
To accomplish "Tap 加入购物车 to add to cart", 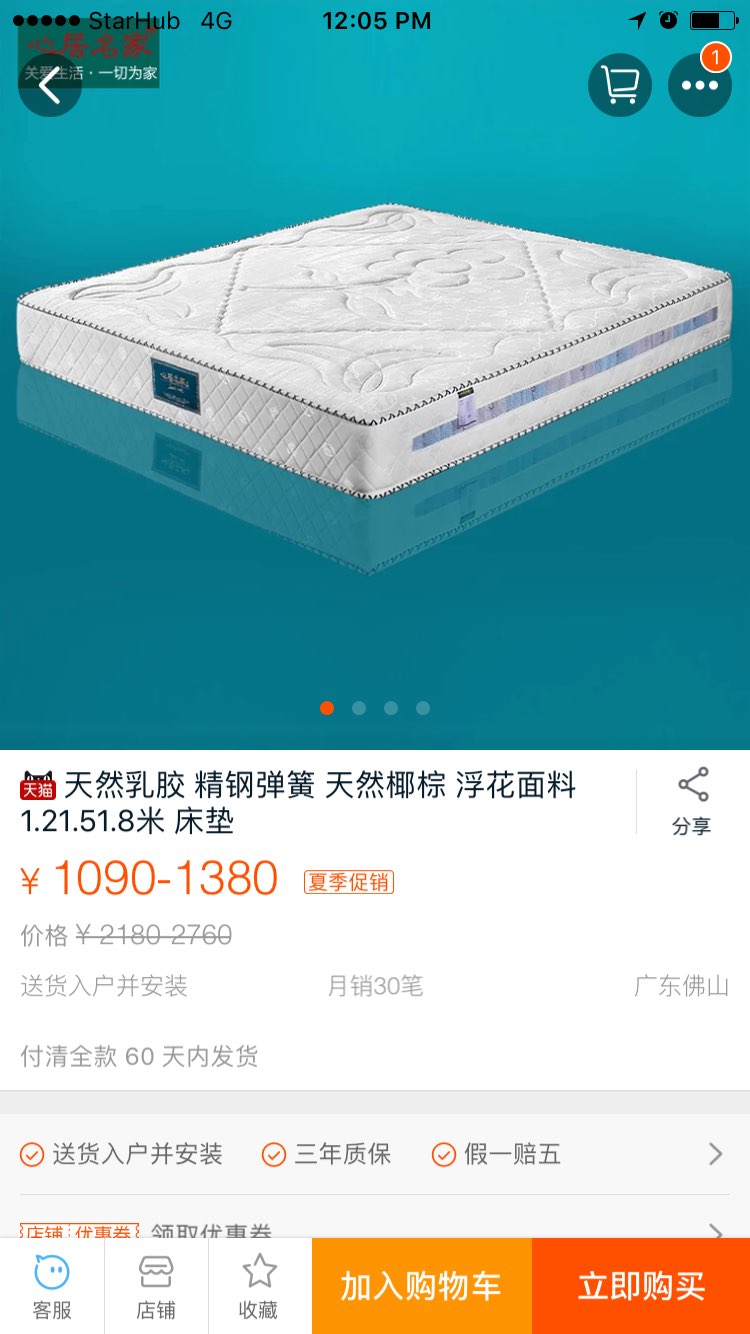I will coord(421,1286).
